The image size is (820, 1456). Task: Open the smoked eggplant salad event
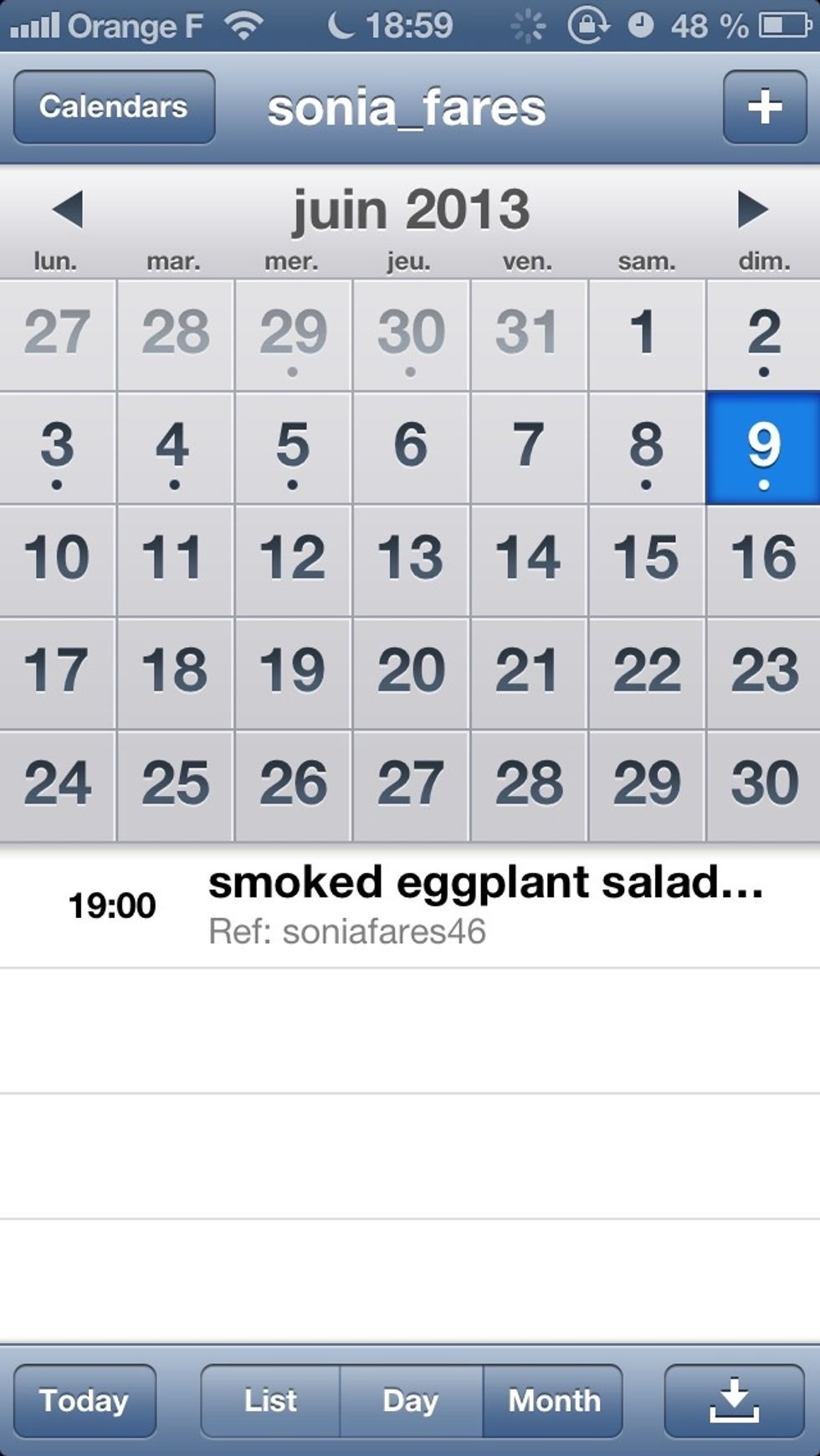coord(410,905)
